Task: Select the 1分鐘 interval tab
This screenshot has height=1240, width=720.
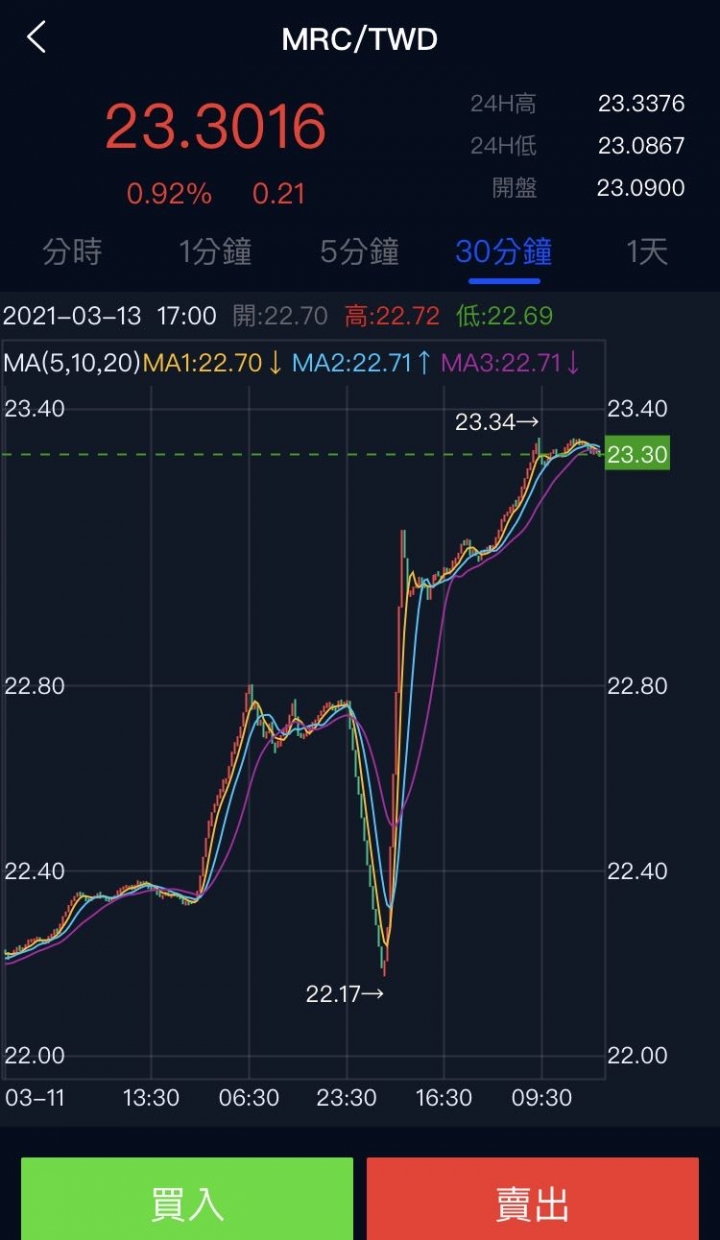Action: coord(215,252)
